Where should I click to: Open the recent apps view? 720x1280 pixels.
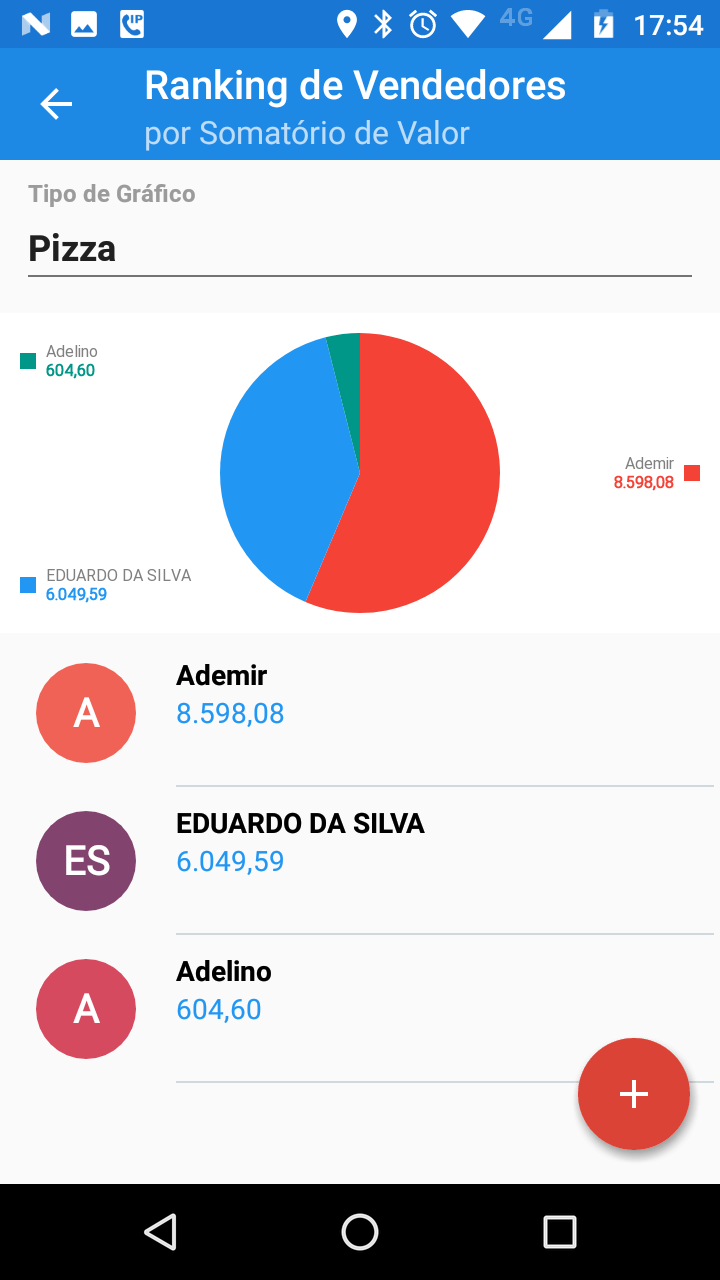tap(559, 1232)
